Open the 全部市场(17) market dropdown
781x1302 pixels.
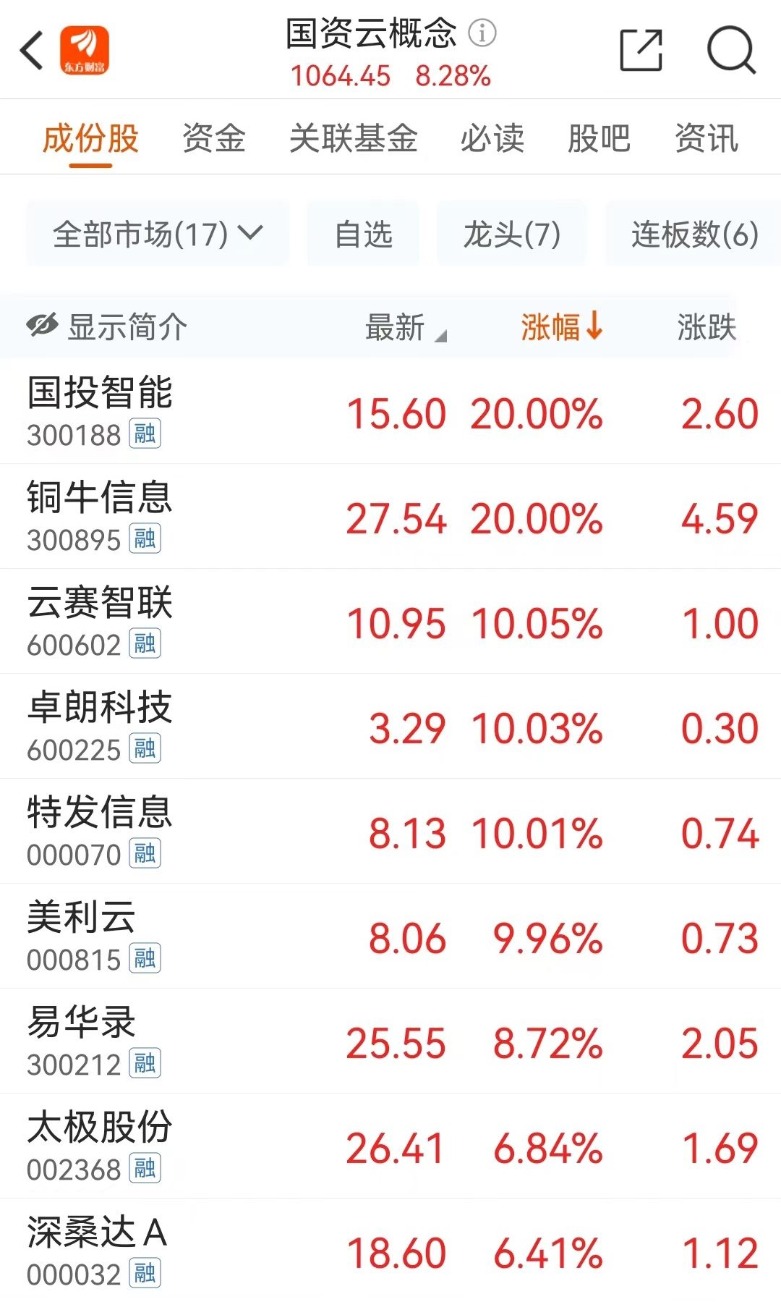pos(156,232)
